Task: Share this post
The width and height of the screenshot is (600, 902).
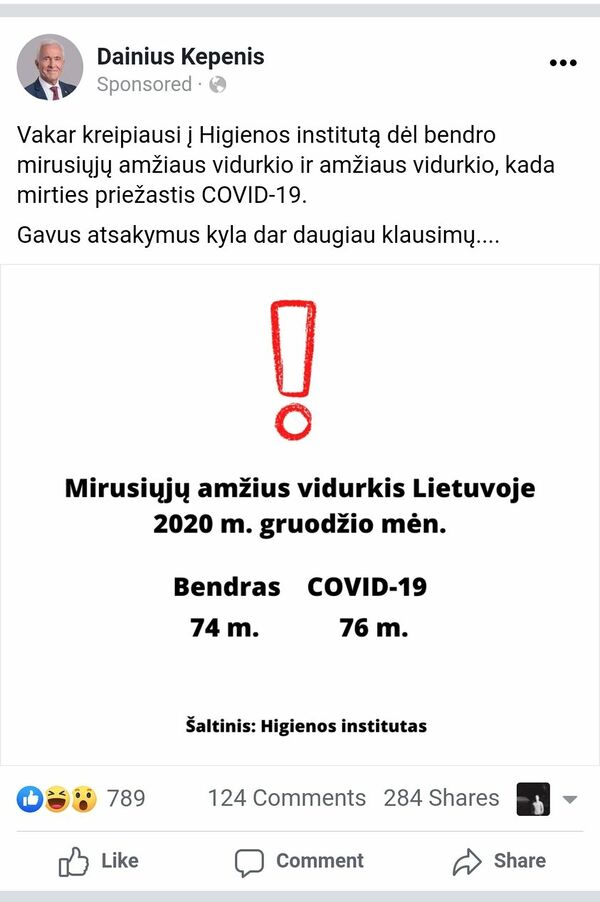Action: (499, 861)
